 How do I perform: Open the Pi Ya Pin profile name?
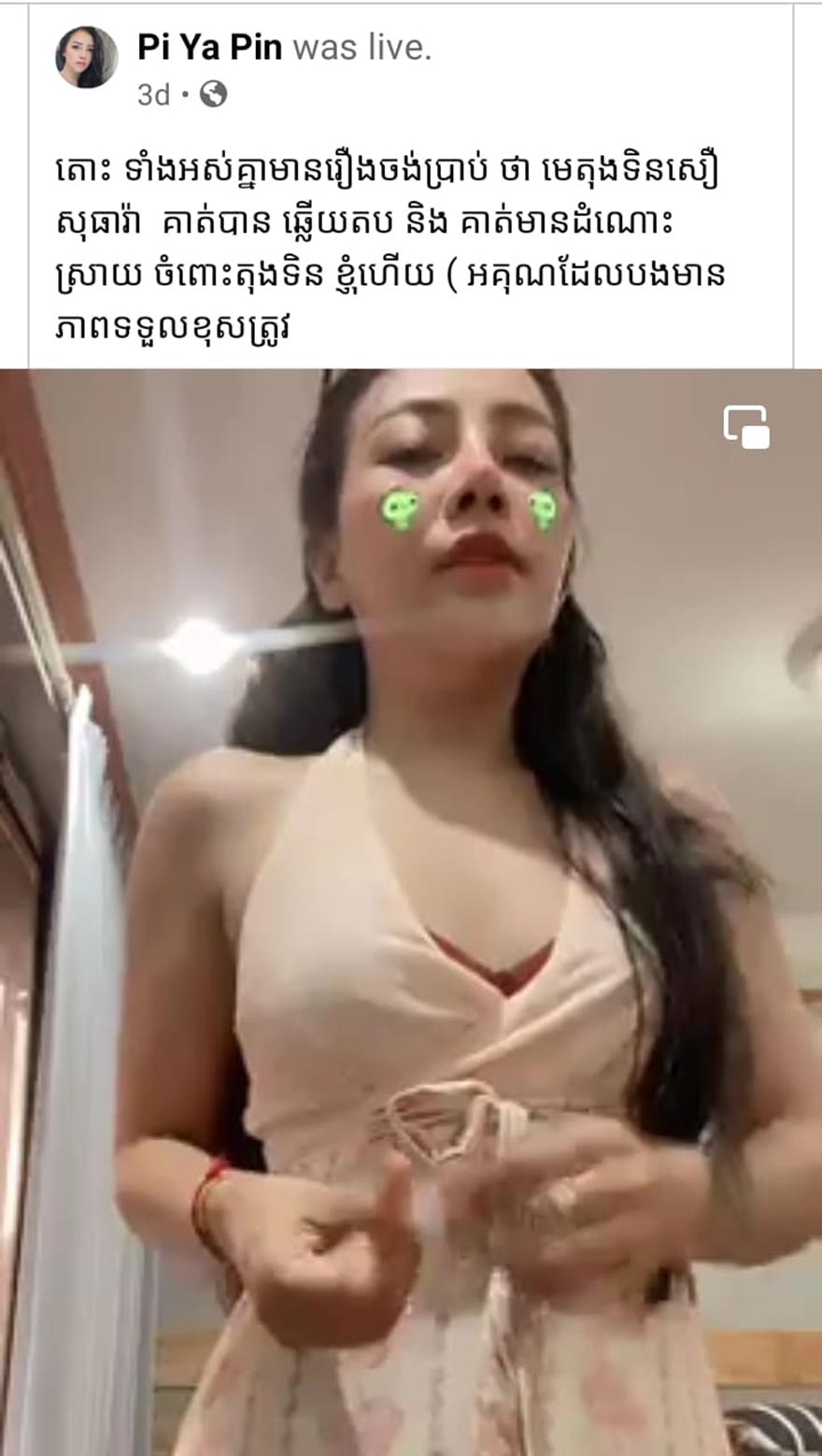[x=209, y=46]
